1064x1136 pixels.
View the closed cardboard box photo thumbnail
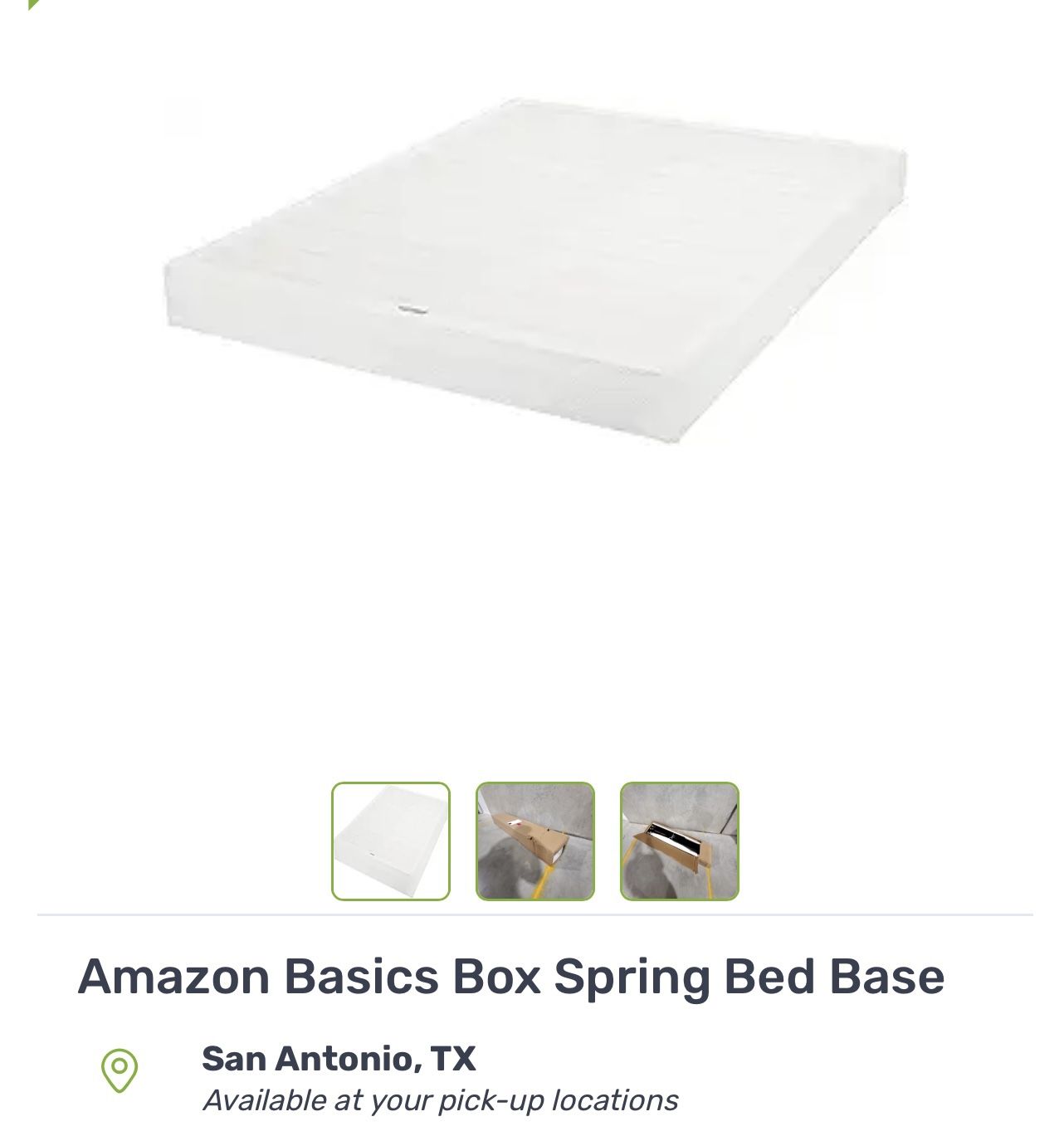(535, 841)
